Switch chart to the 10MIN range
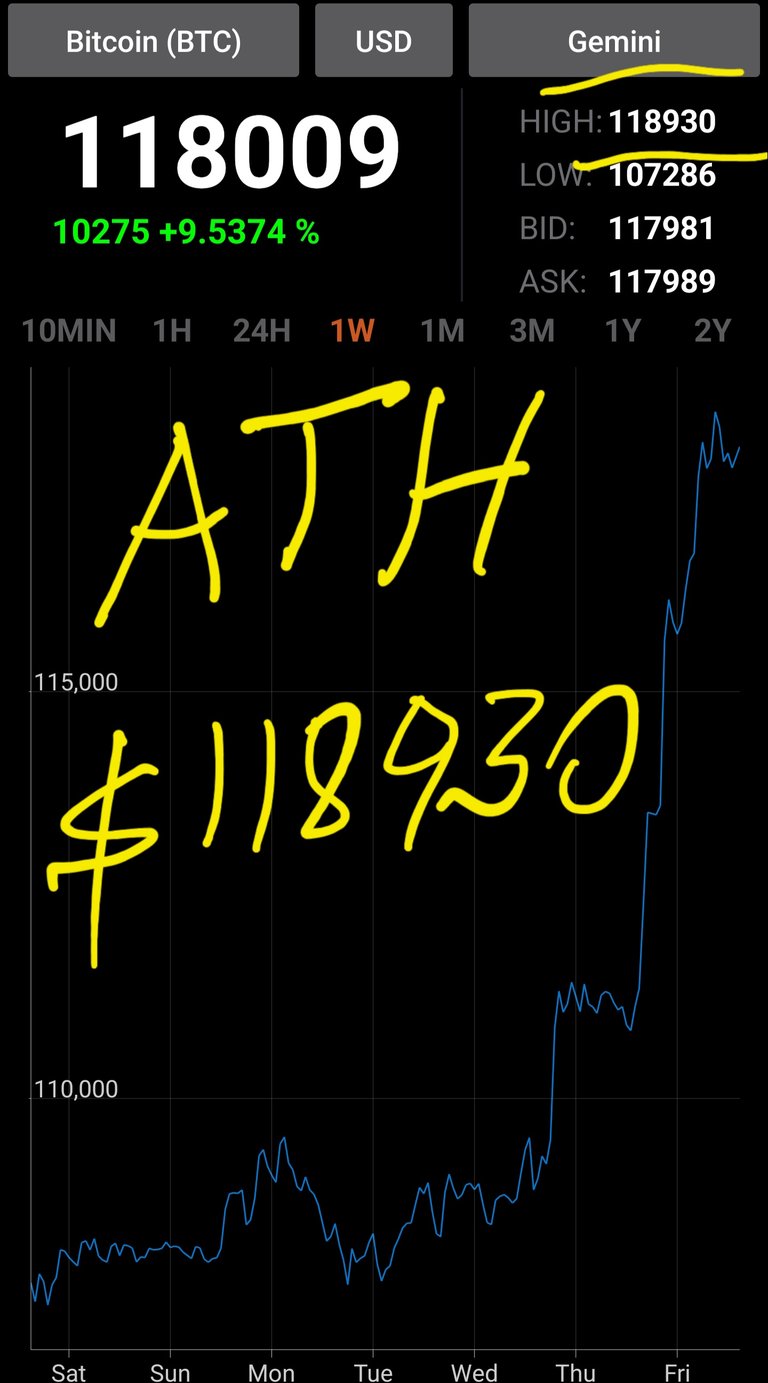The height and width of the screenshot is (1383, 768). (69, 331)
